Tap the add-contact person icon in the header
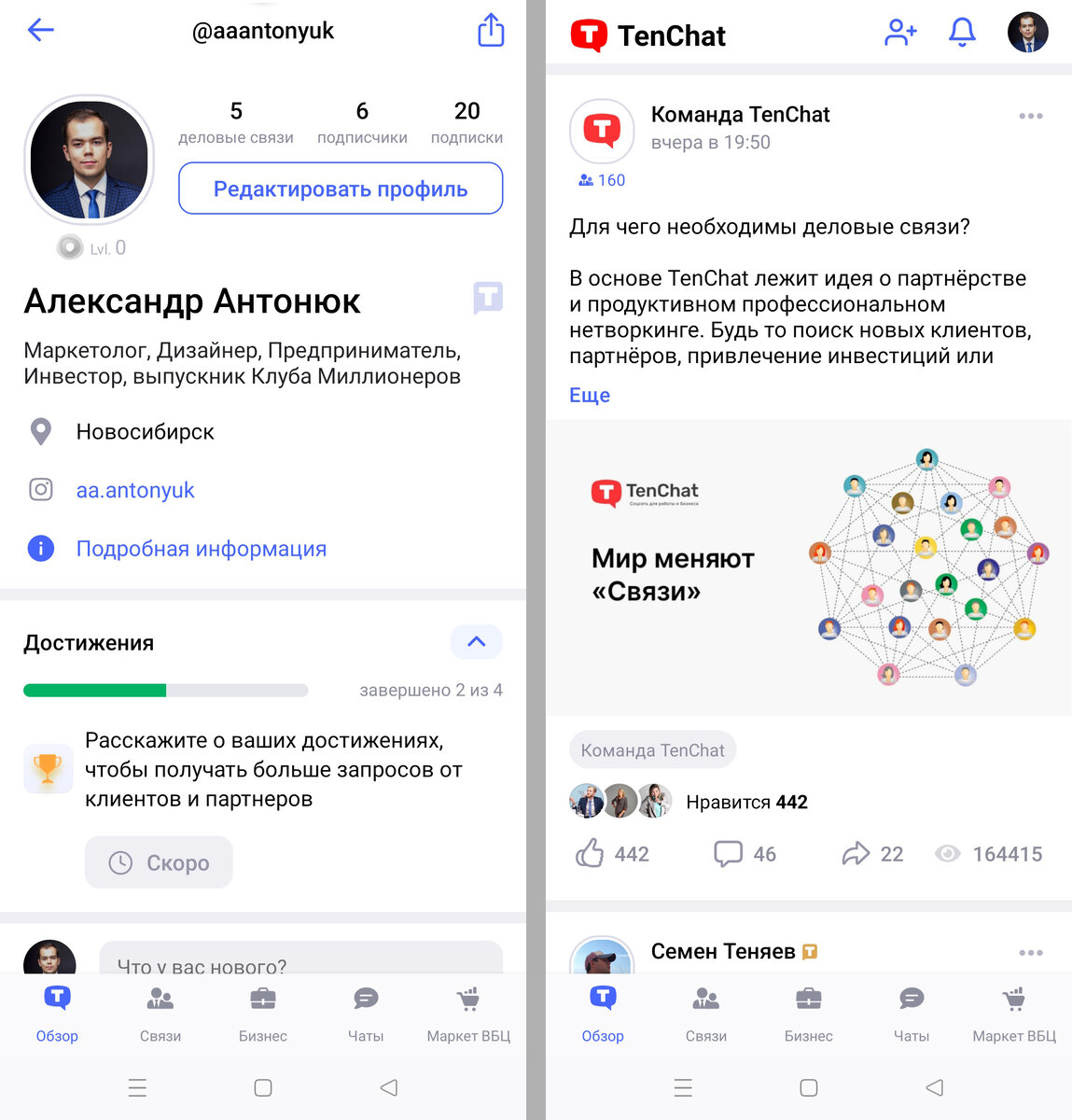The width and height of the screenshot is (1072, 1120). pyautogui.click(x=898, y=33)
